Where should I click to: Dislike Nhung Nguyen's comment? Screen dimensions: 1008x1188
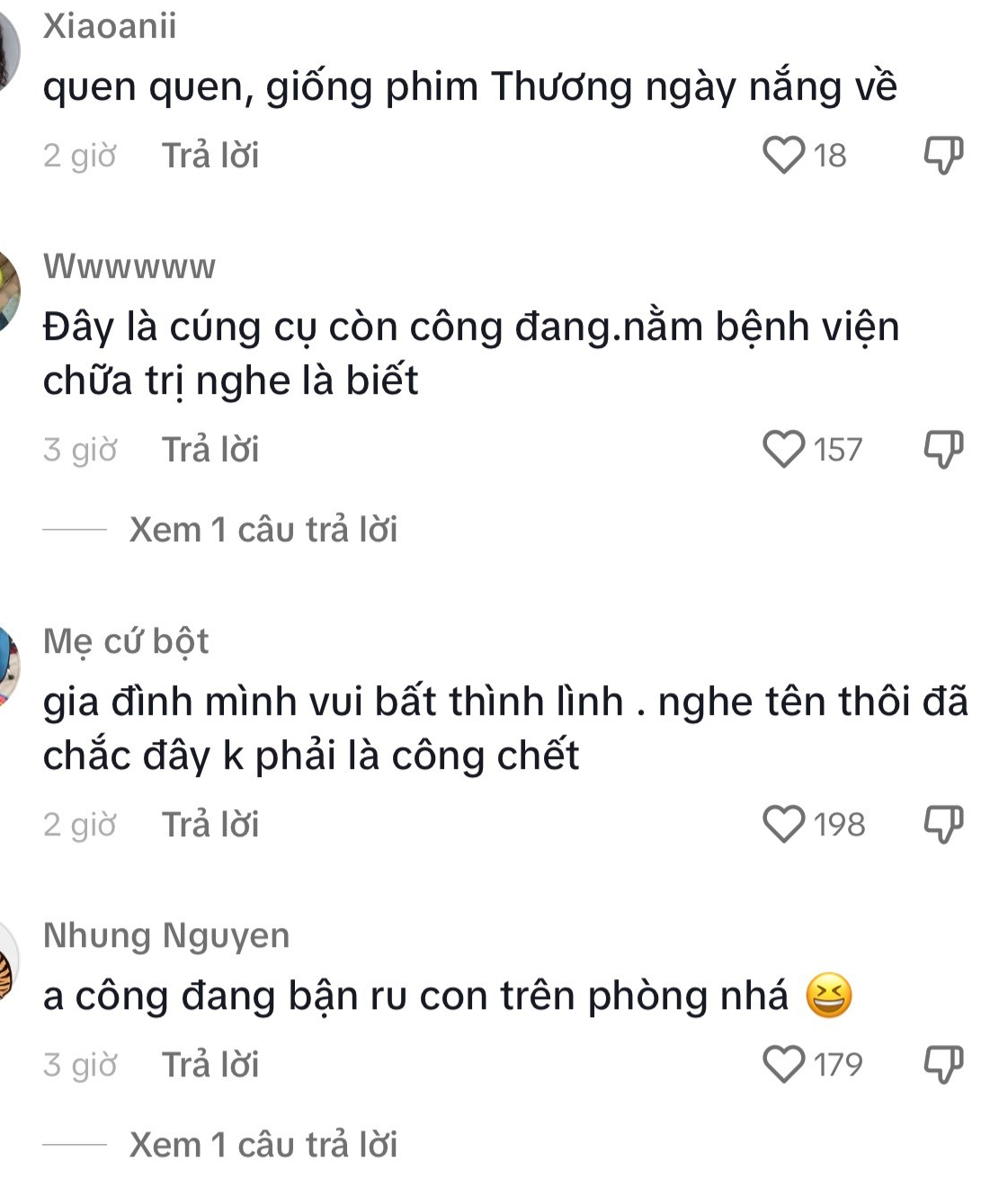(x=943, y=1064)
